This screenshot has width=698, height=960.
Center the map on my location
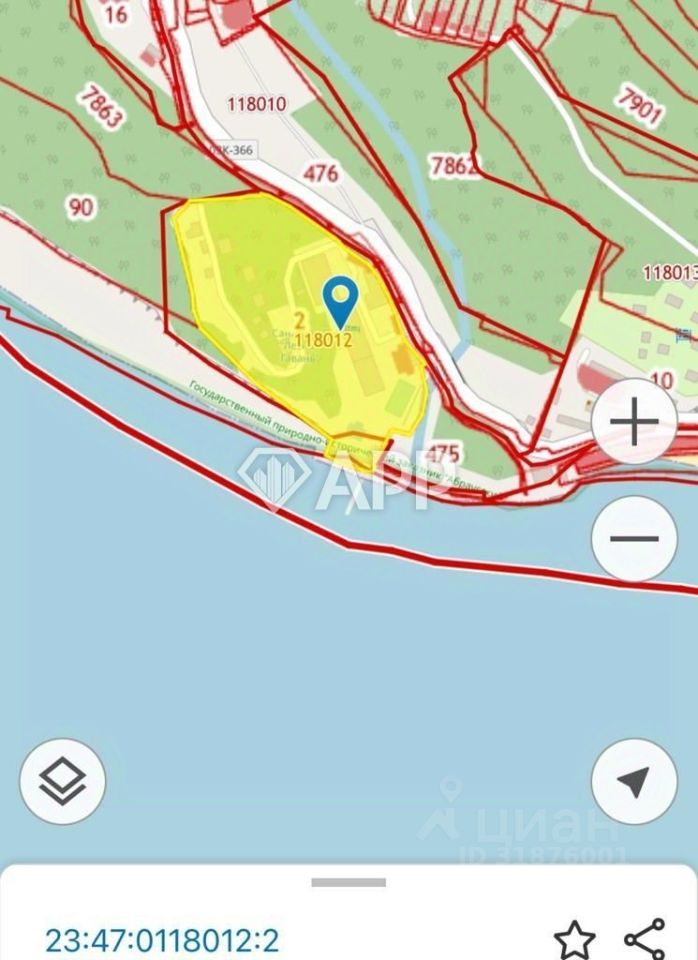634,782
